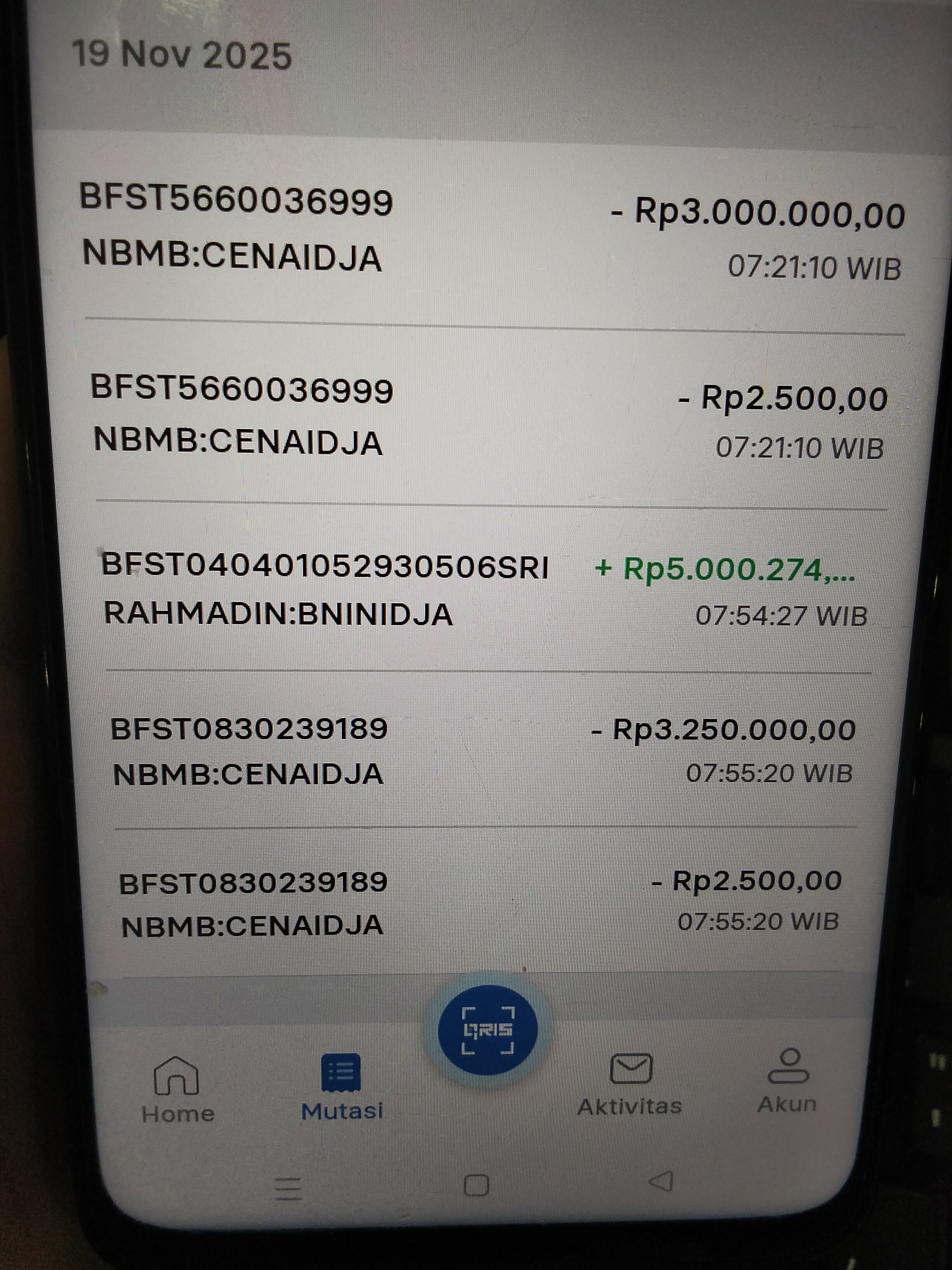Viewport: 952px width, 1270px height.
Task: Open the Akun tab
Action: [x=787, y=1081]
